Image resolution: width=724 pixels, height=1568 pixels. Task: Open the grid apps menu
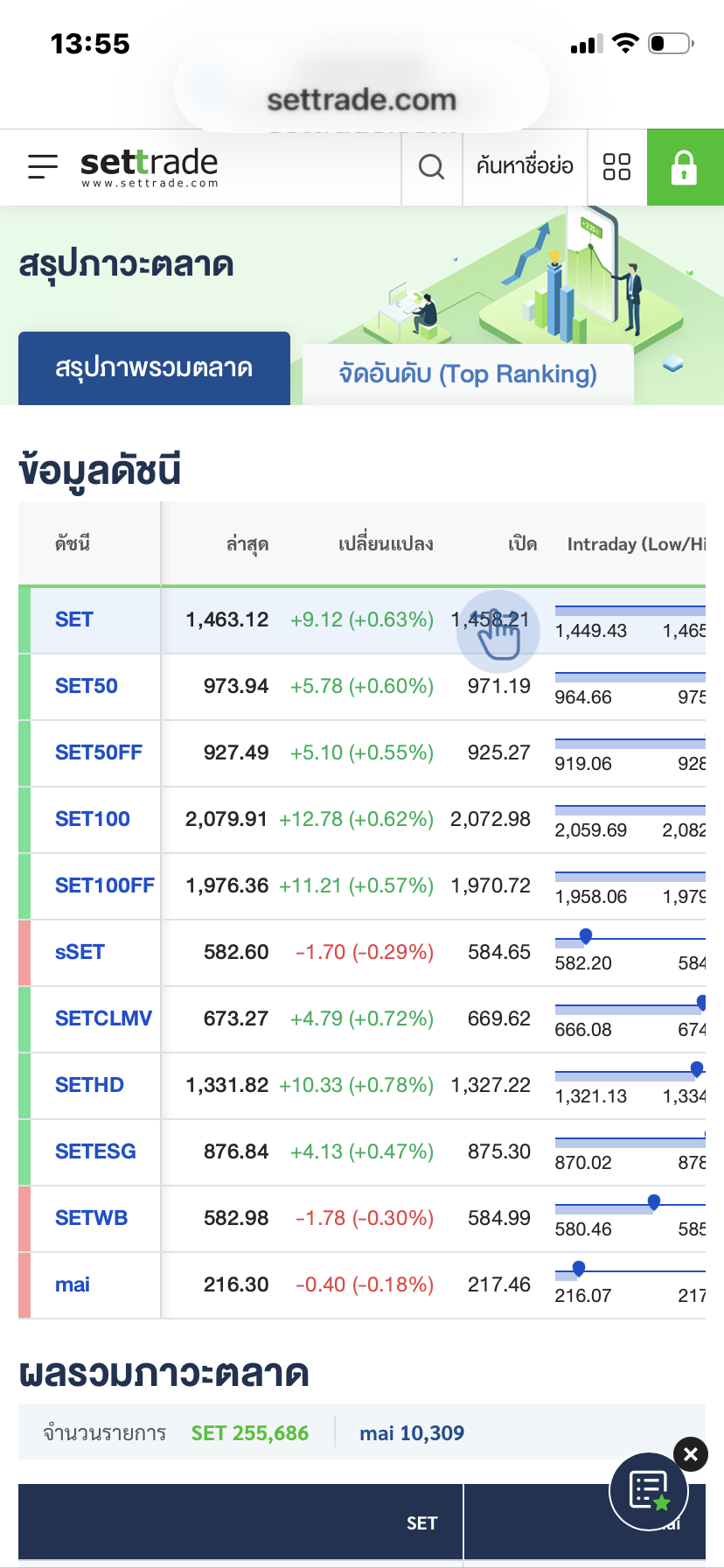(x=616, y=166)
